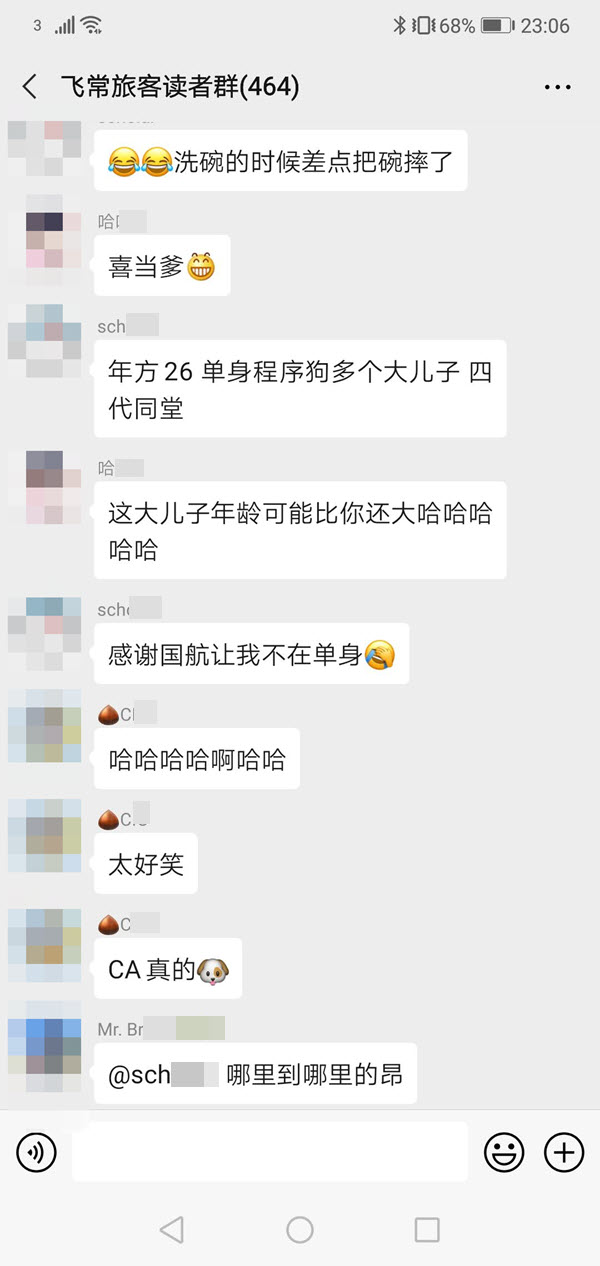Image resolution: width=600 pixels, height=1266 pixels.
Task: Open the emoji sticker panel
Action: click(x=505, y=1153)
